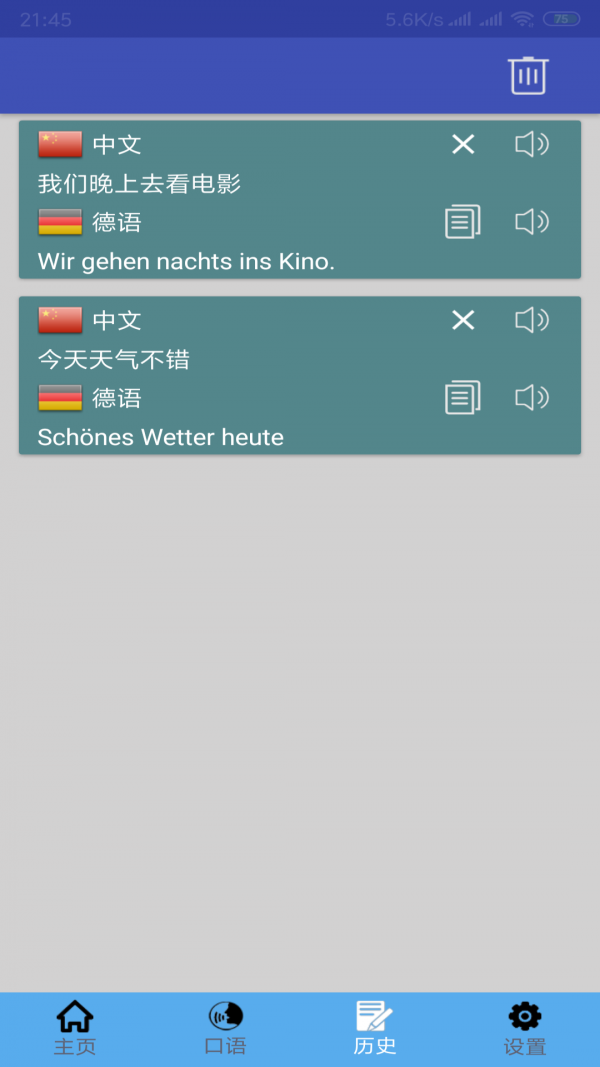Delete all history with trash icon
Screen dimensions: 600x1067
pos(527,76)
